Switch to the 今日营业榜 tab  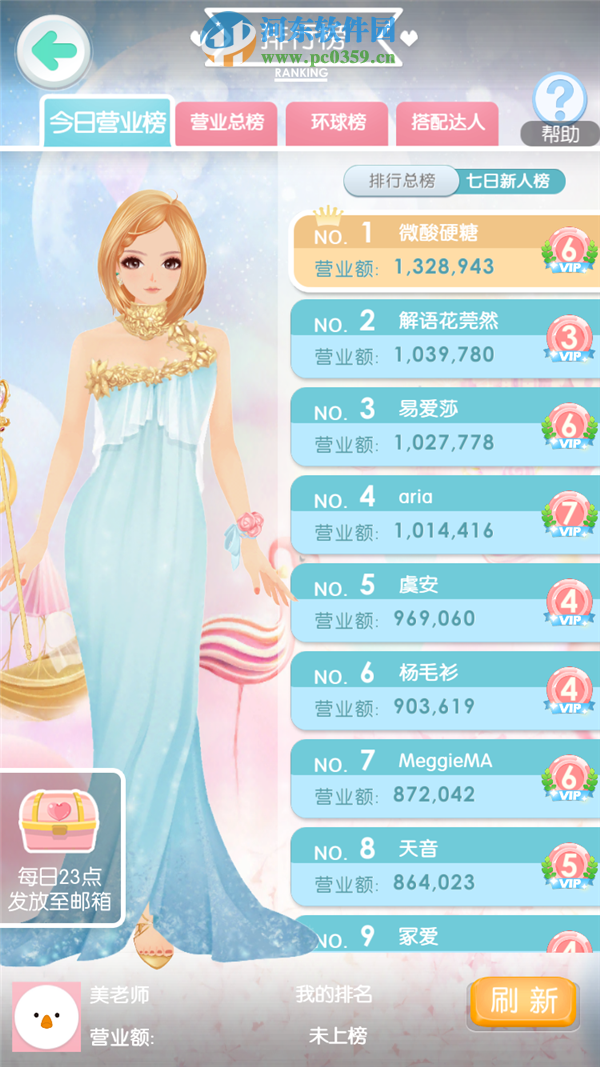pos(107,124)
